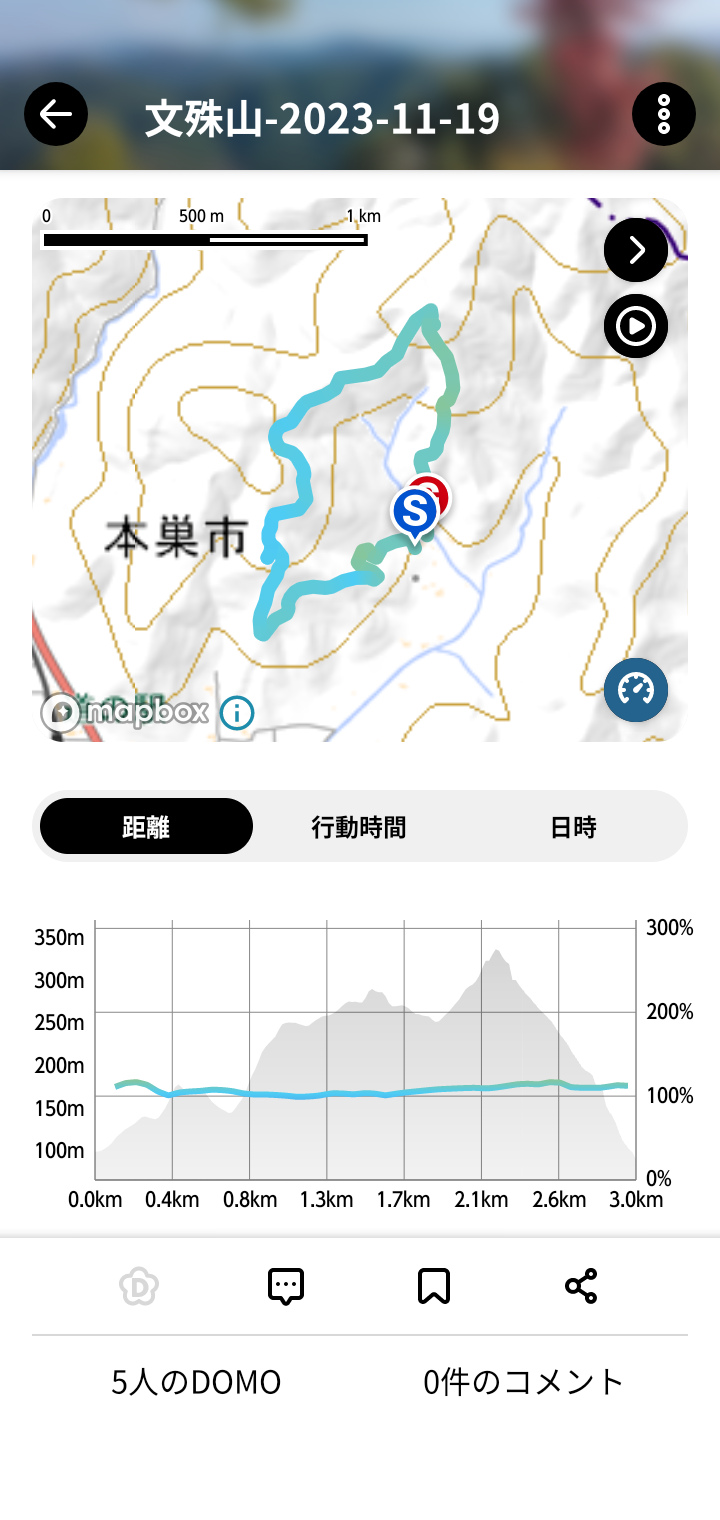Open 0件のコメント comments
Screen dimensions: 720x1520
tap(524, 1382)
